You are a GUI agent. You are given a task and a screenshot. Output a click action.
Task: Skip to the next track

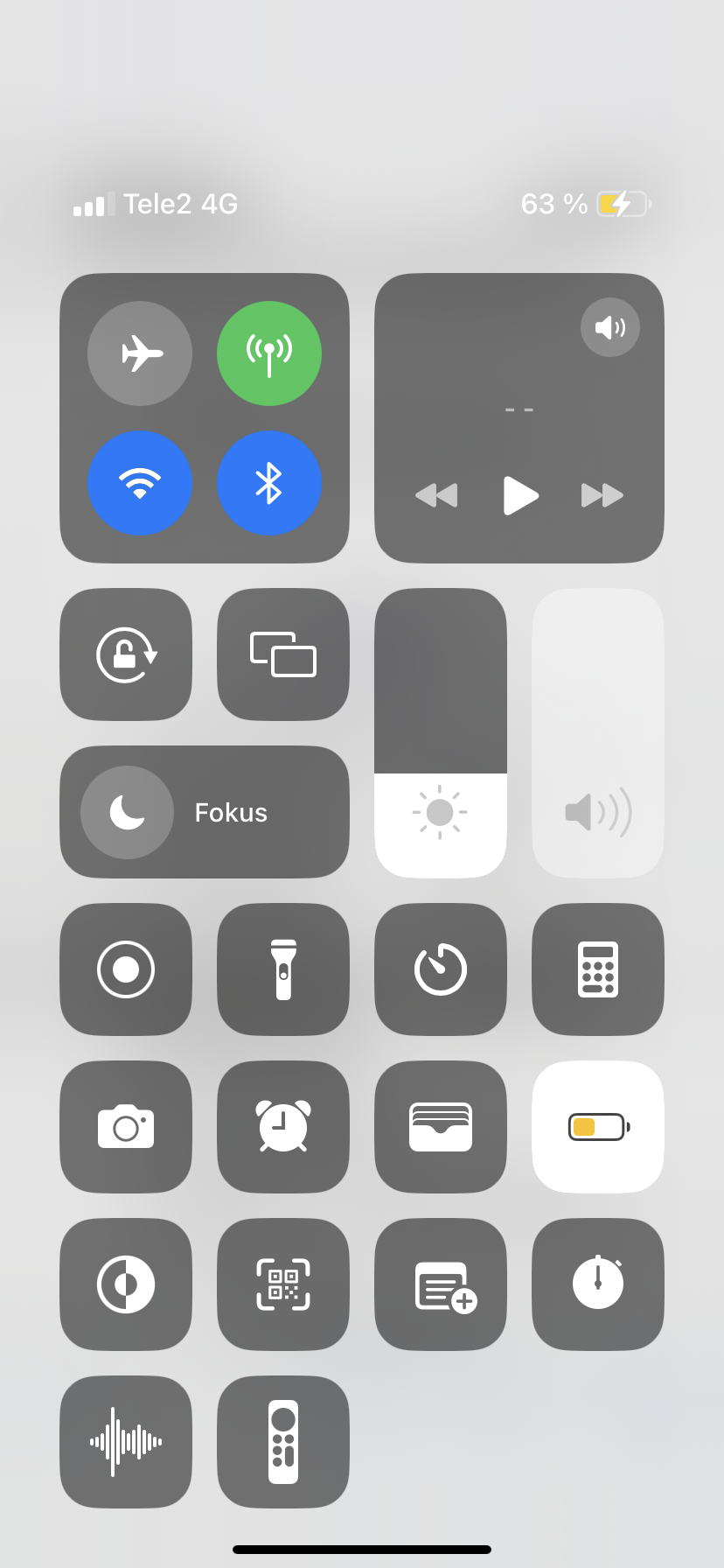click(602, 495)
